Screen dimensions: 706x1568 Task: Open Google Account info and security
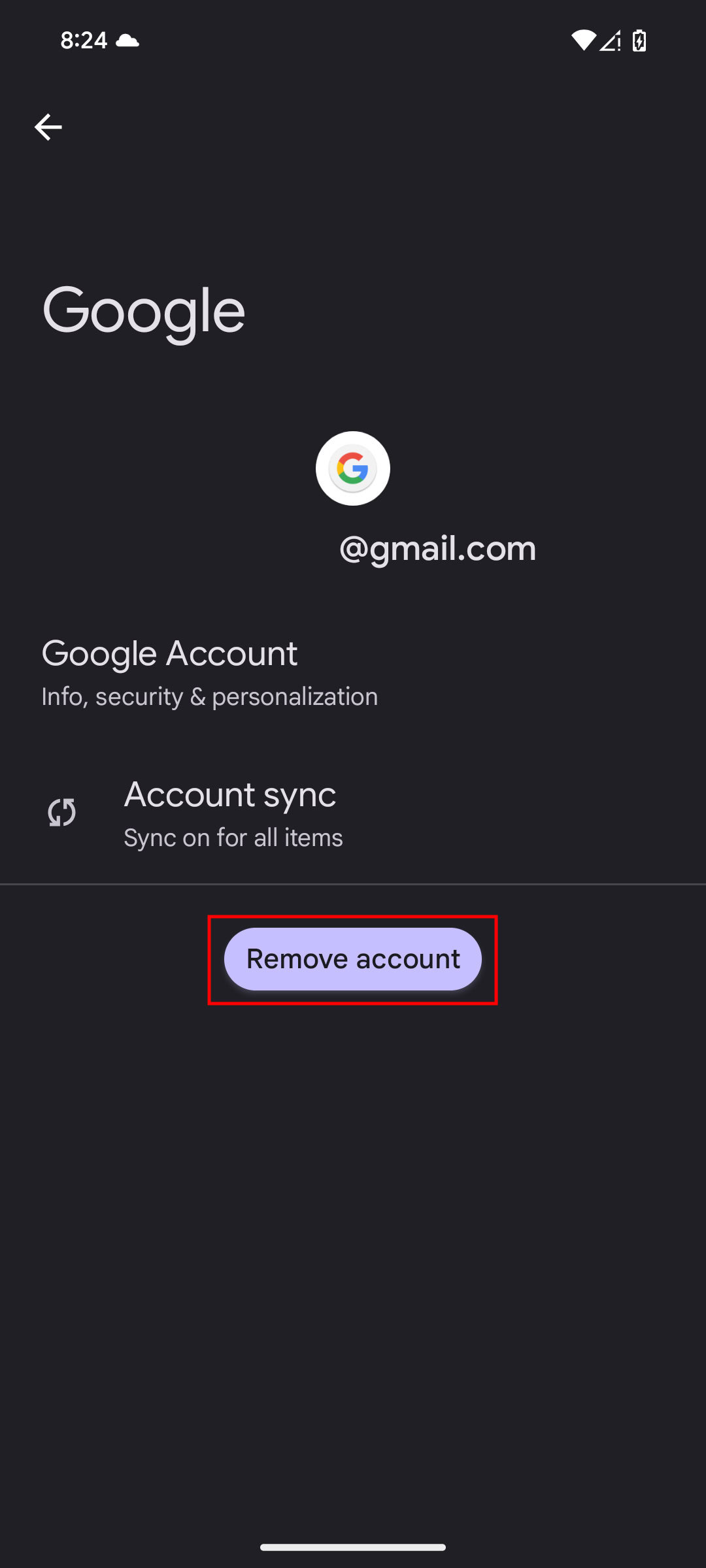[x=353, y=673]
